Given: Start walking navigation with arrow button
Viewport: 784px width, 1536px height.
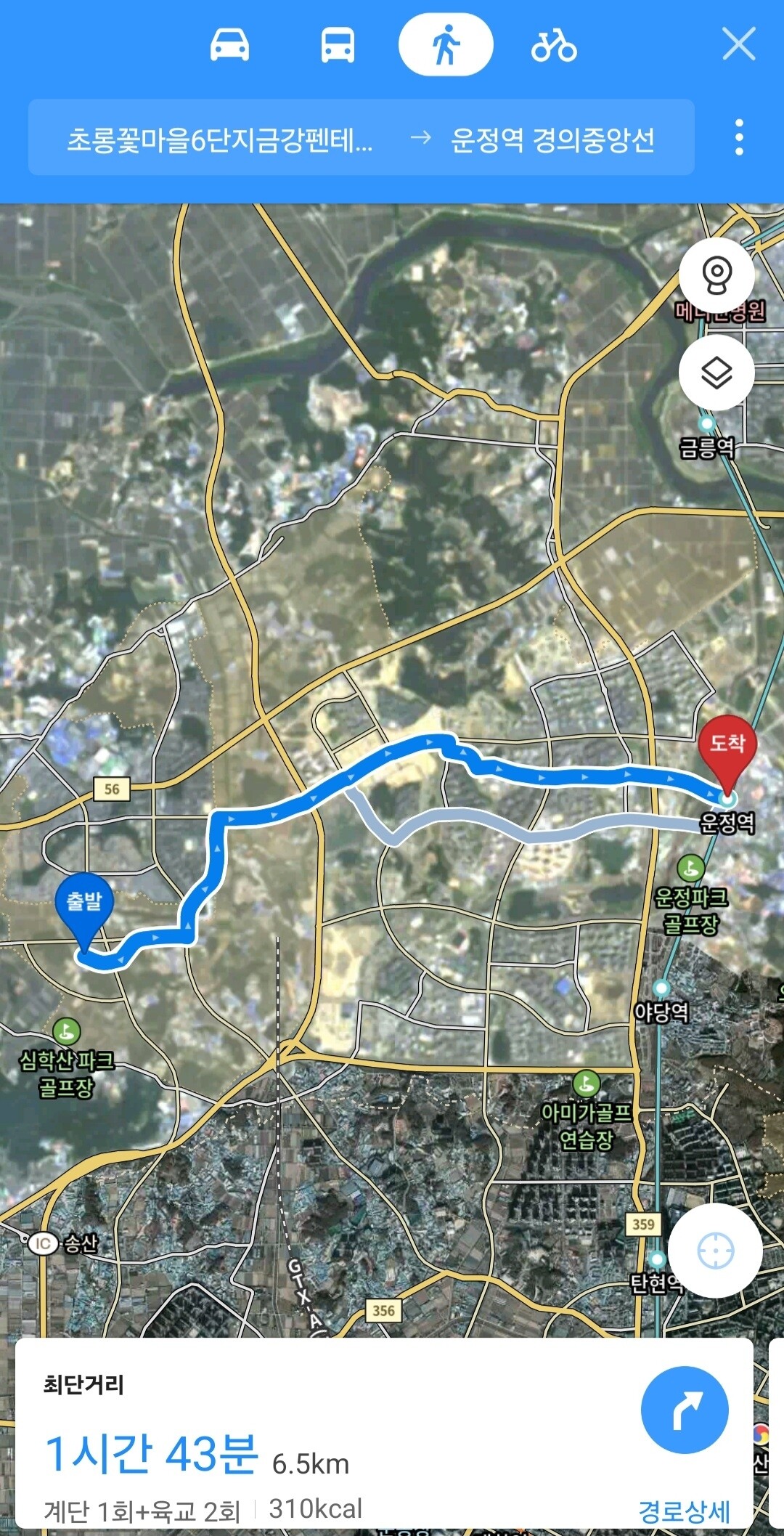Looking at the screenshot, I should tap(684, 1410).
